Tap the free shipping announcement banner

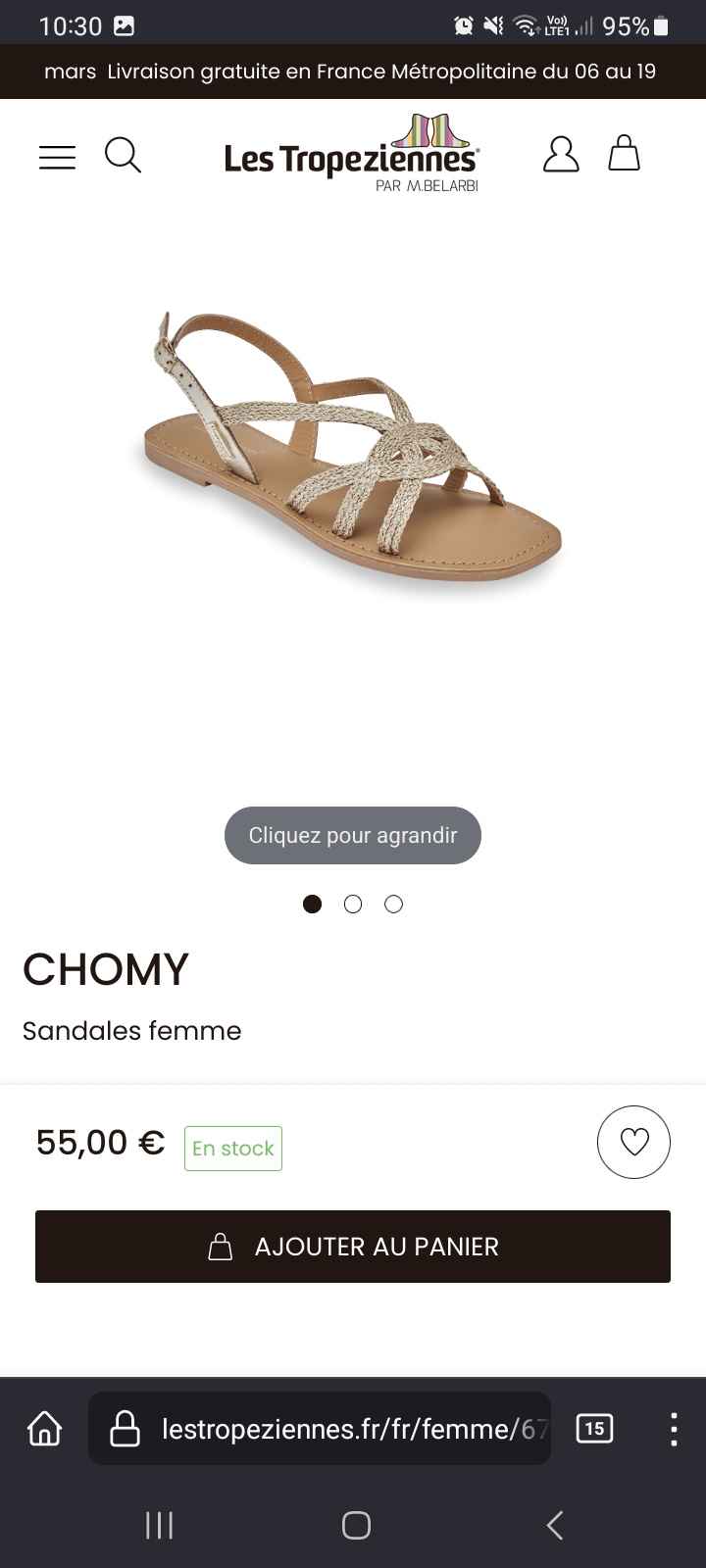353,71
